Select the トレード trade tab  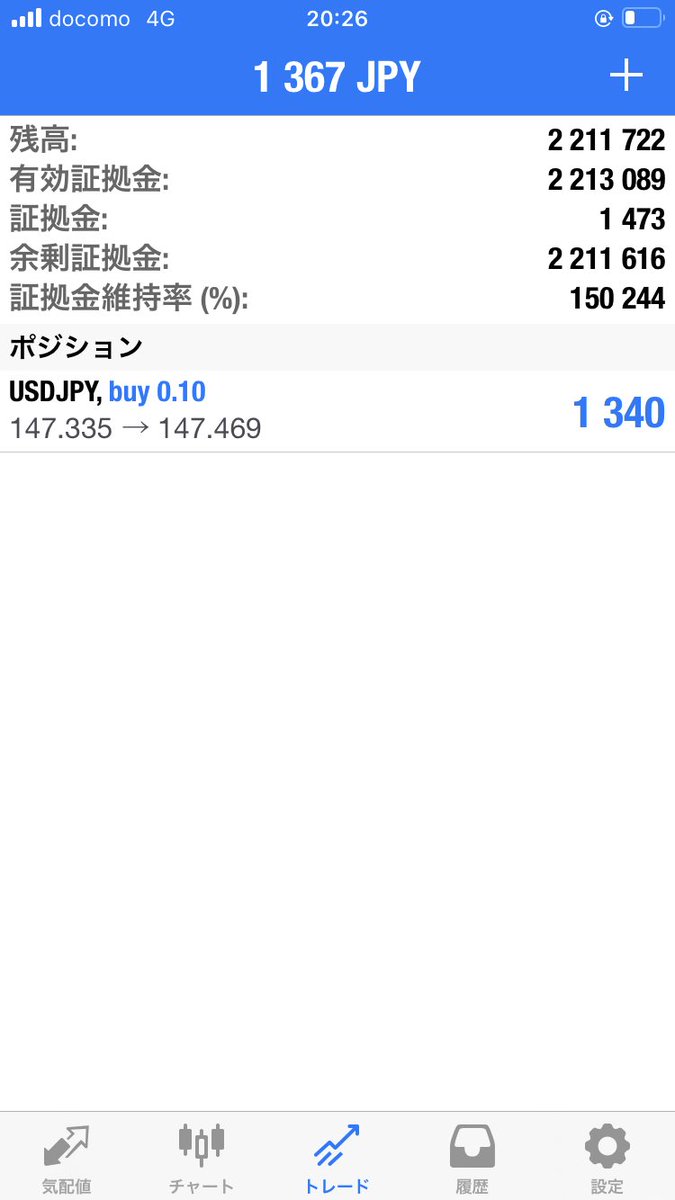pyautogui.click(x=337, y=1158)
